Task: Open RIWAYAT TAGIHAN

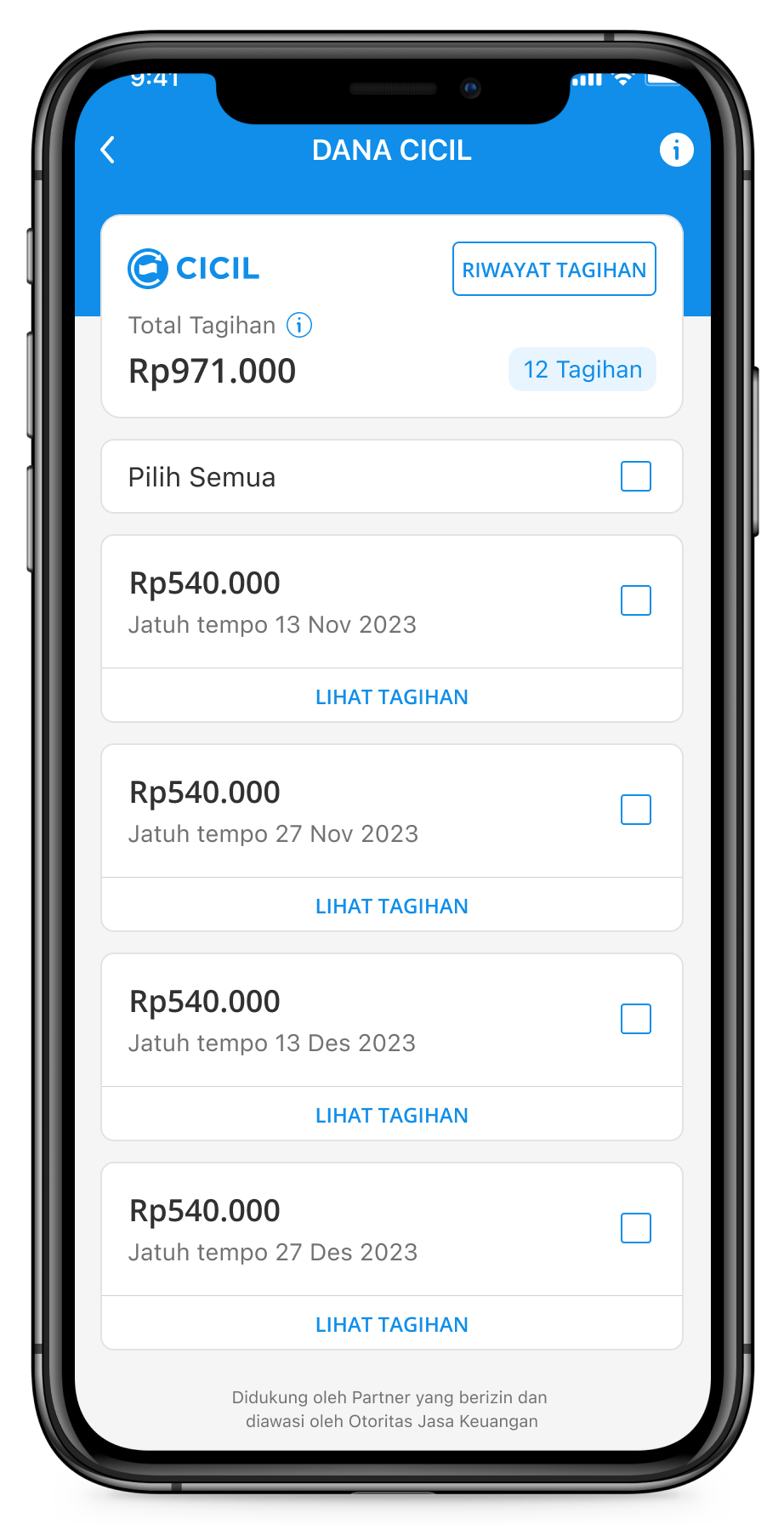Action: tap(554, 269)
